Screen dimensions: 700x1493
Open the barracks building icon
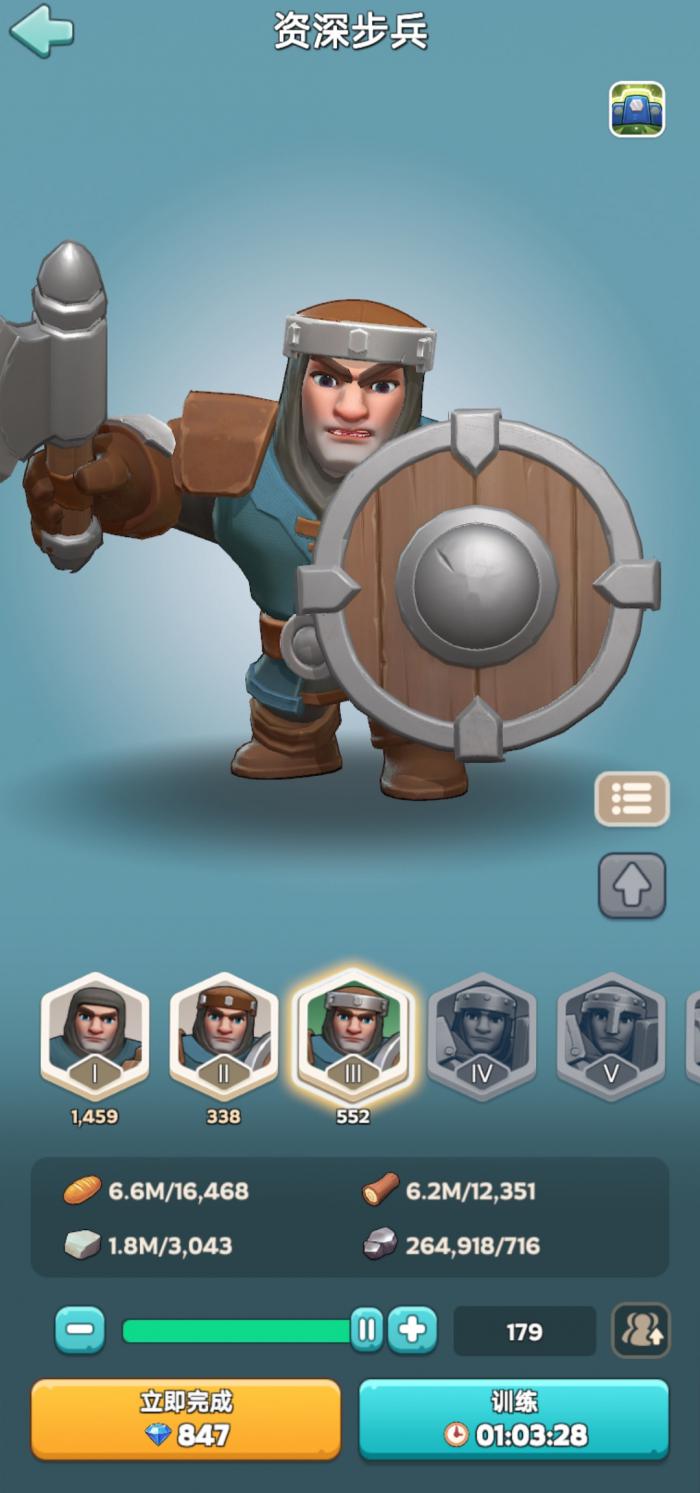pos(637,109)
